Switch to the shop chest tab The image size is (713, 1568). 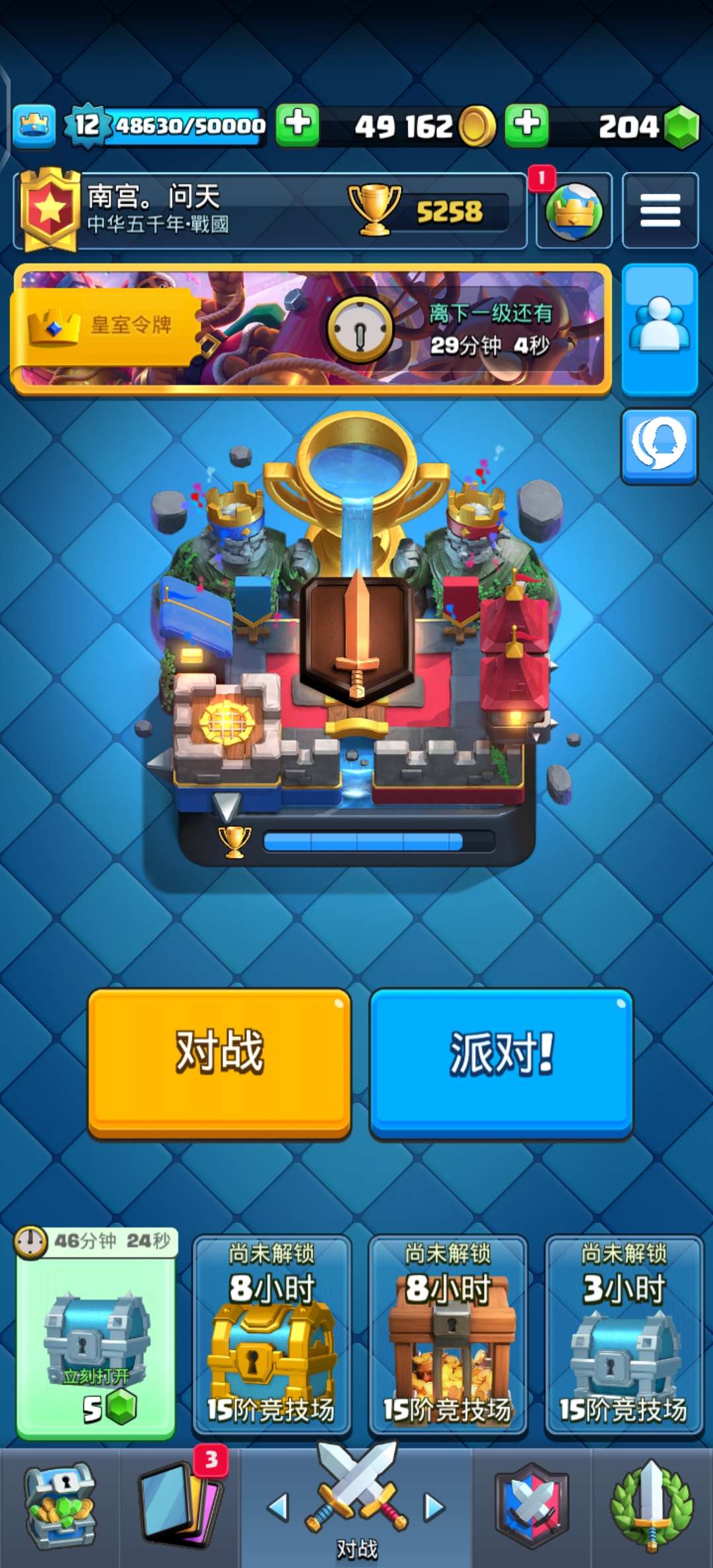[59, 1508]
